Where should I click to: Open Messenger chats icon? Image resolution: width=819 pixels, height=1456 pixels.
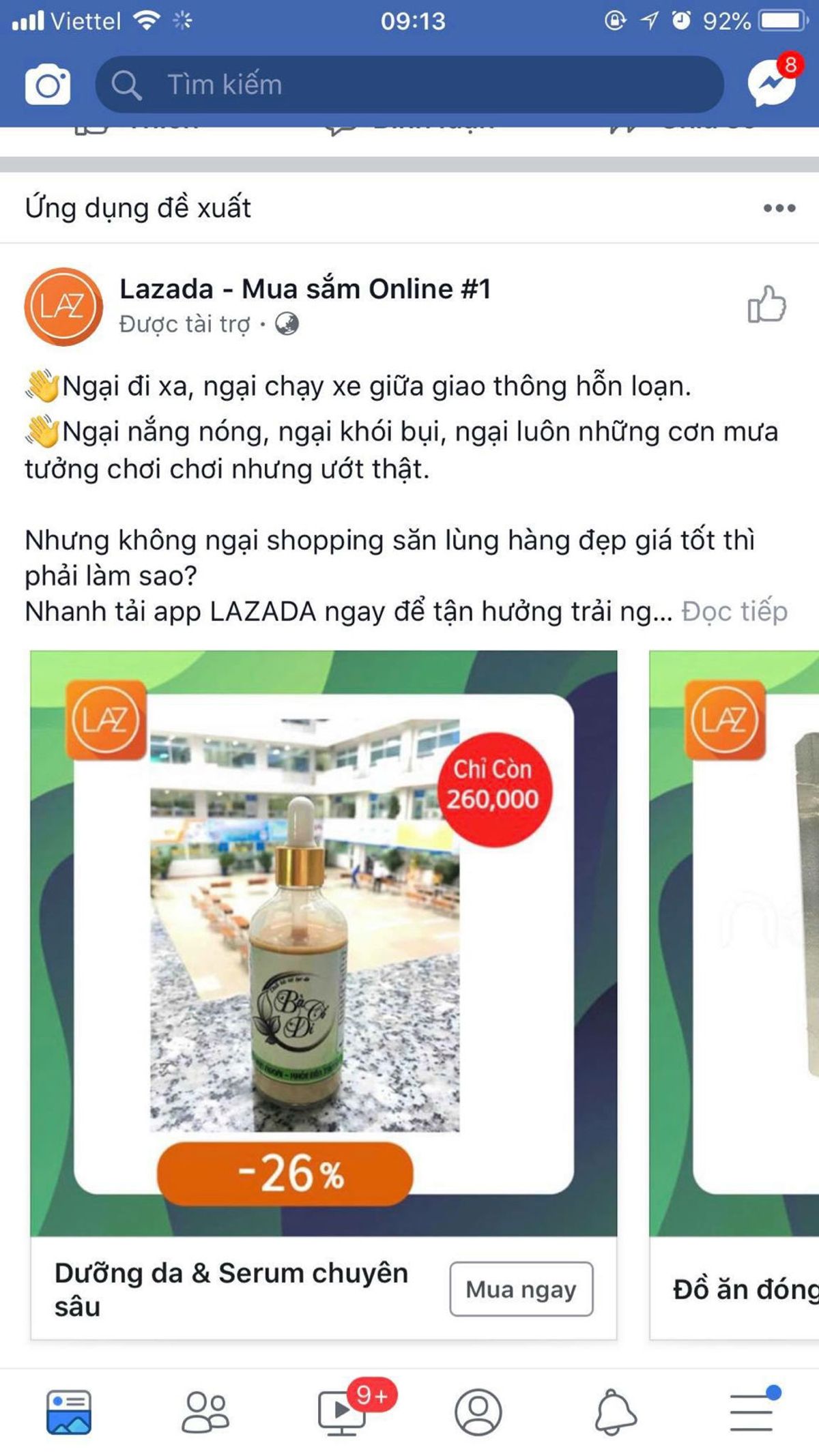(x=772, y=83)
